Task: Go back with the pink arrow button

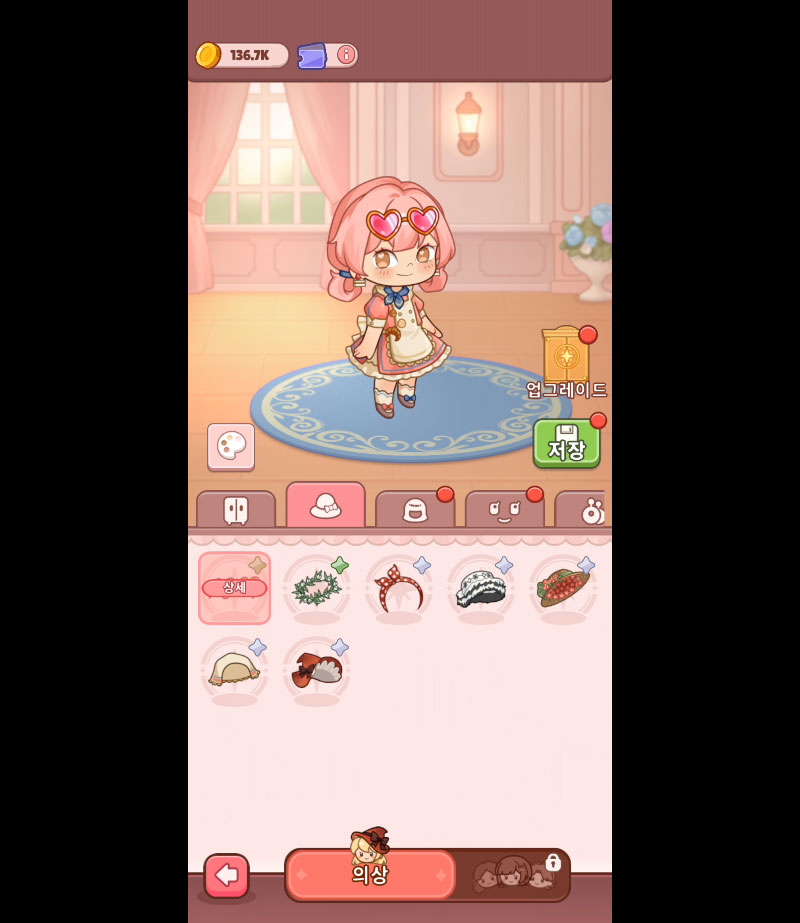Action: pos(226,876)
